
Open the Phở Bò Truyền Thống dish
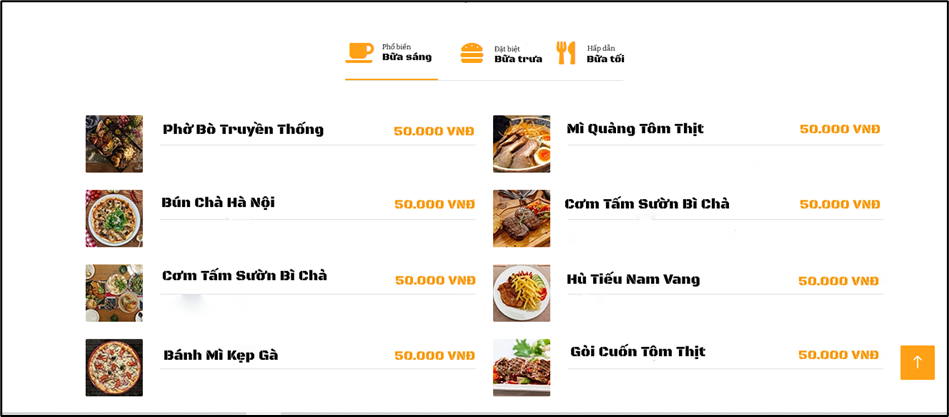click(243, 129)
